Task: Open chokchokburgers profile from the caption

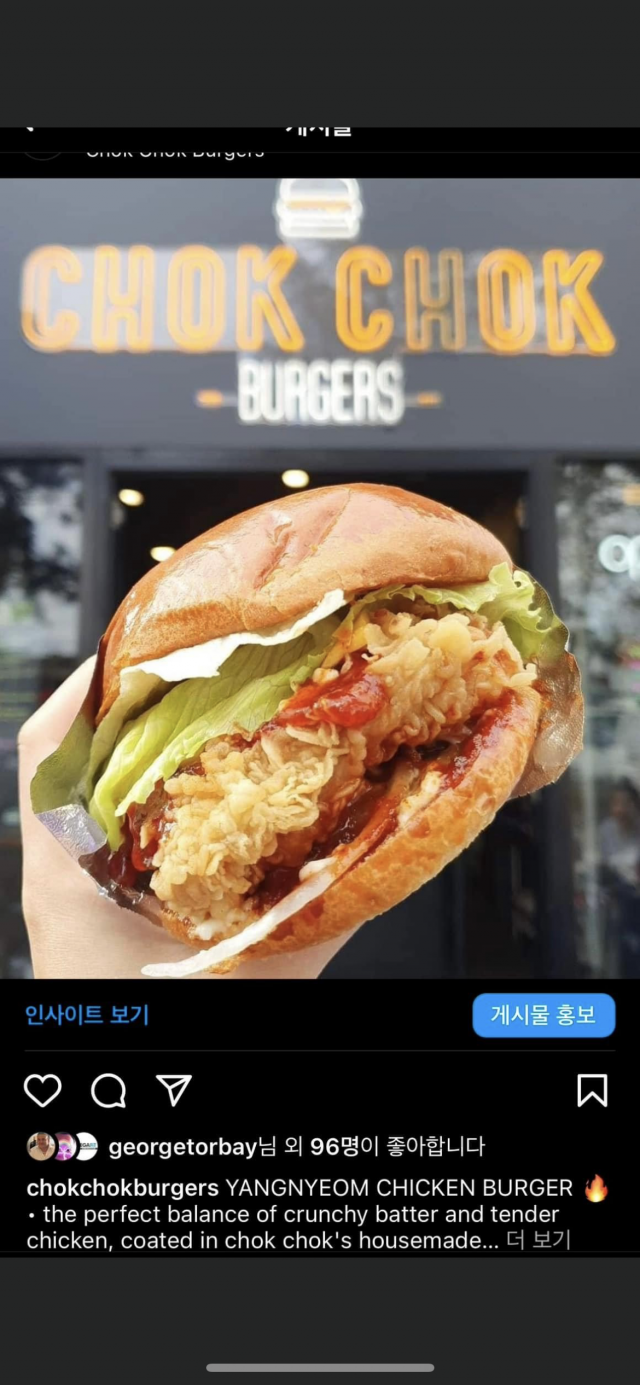Action: click(122, 1188)
